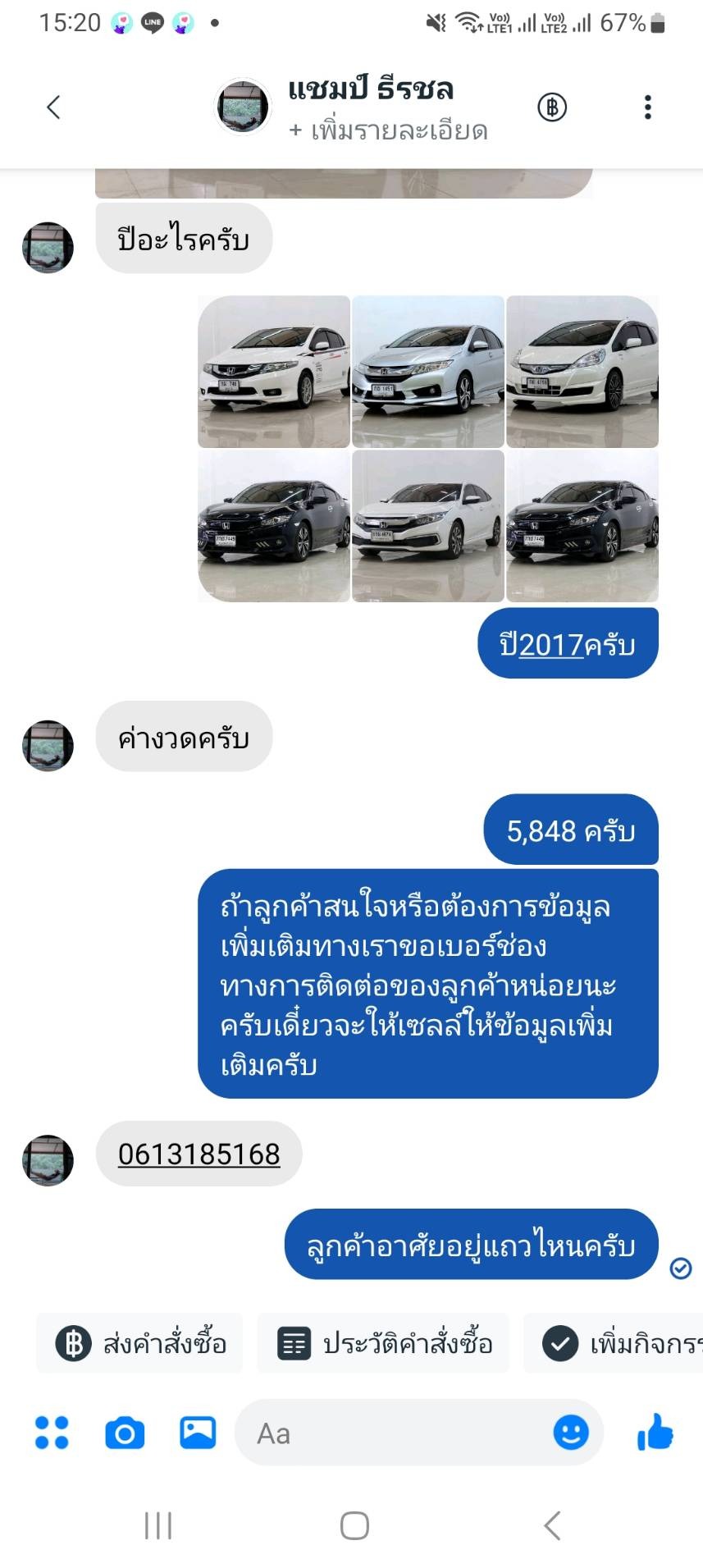Select the ส่งคำสั่งซื้อ chip
This screenshot has height=1568, width=703.
pos(139,1343)
